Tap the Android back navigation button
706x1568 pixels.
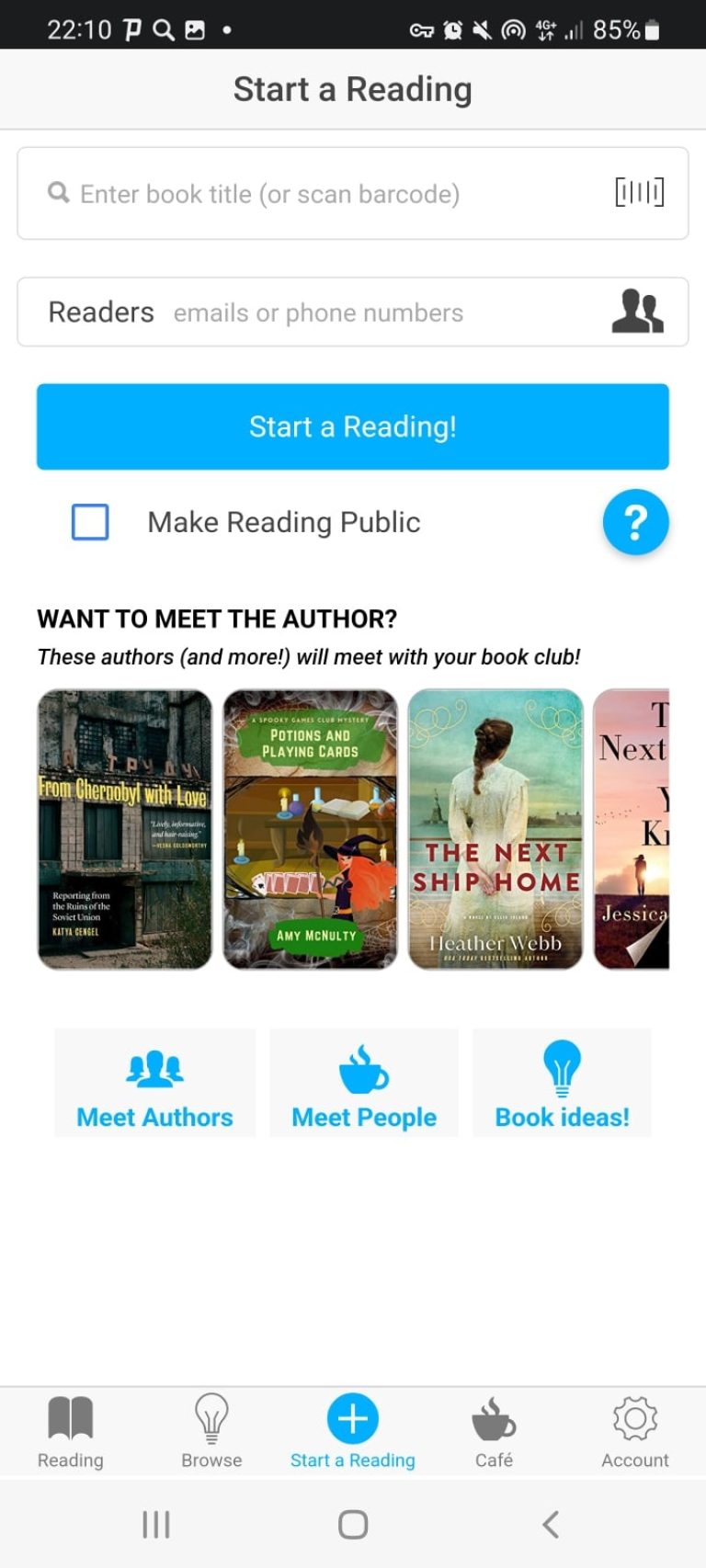550,1523
